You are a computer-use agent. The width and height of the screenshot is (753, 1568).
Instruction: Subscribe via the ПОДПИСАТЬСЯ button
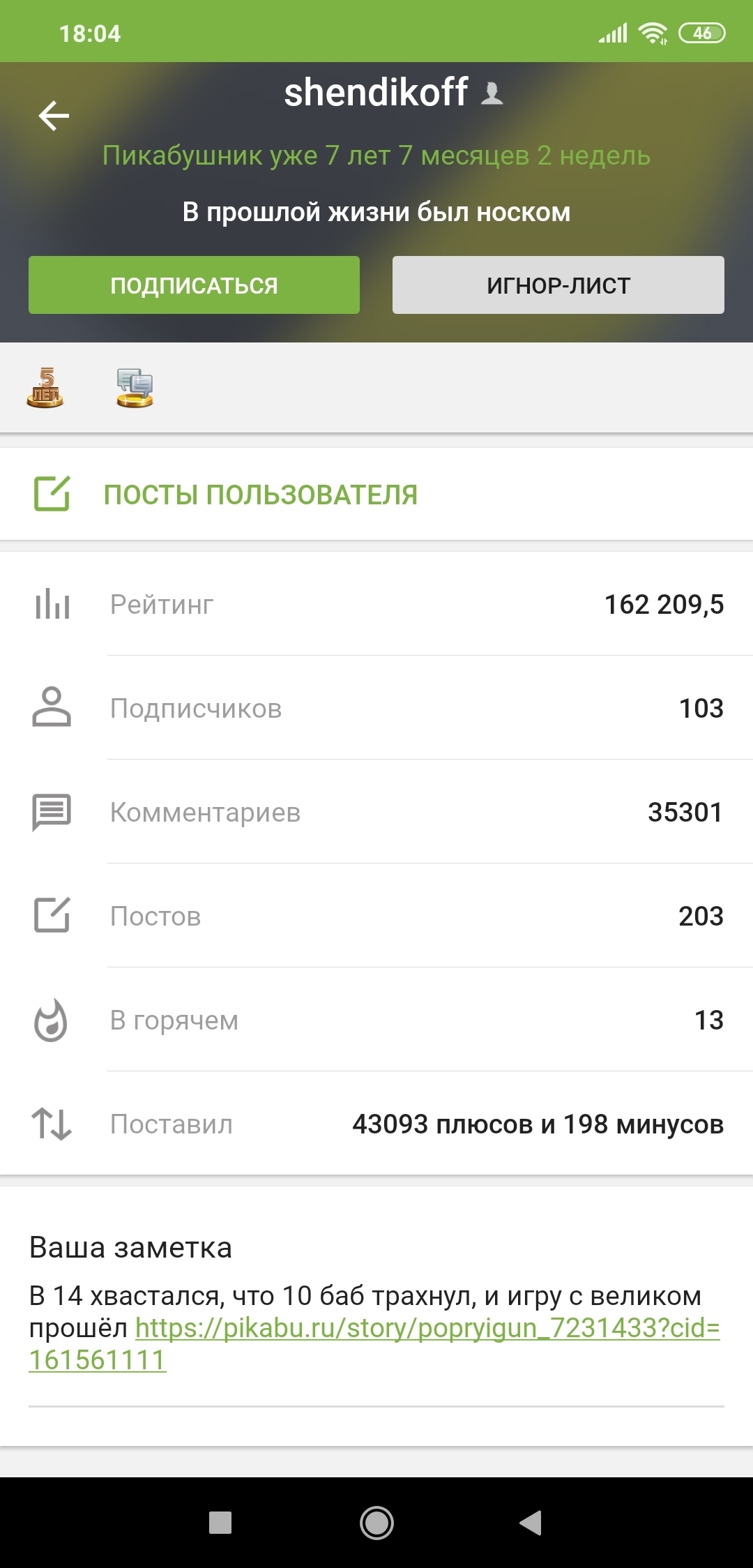[194, 285]
